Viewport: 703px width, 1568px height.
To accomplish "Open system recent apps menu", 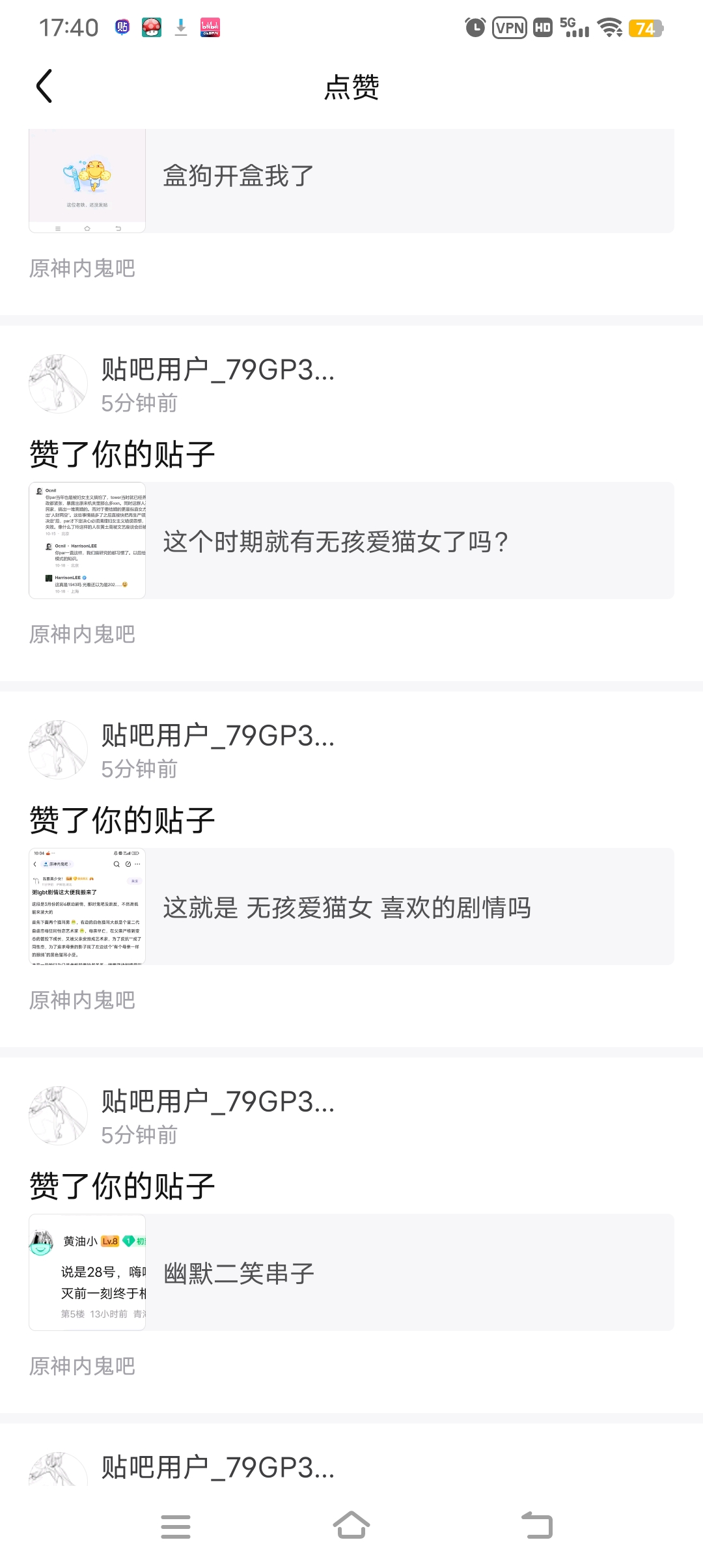I will click(176, 1526).
